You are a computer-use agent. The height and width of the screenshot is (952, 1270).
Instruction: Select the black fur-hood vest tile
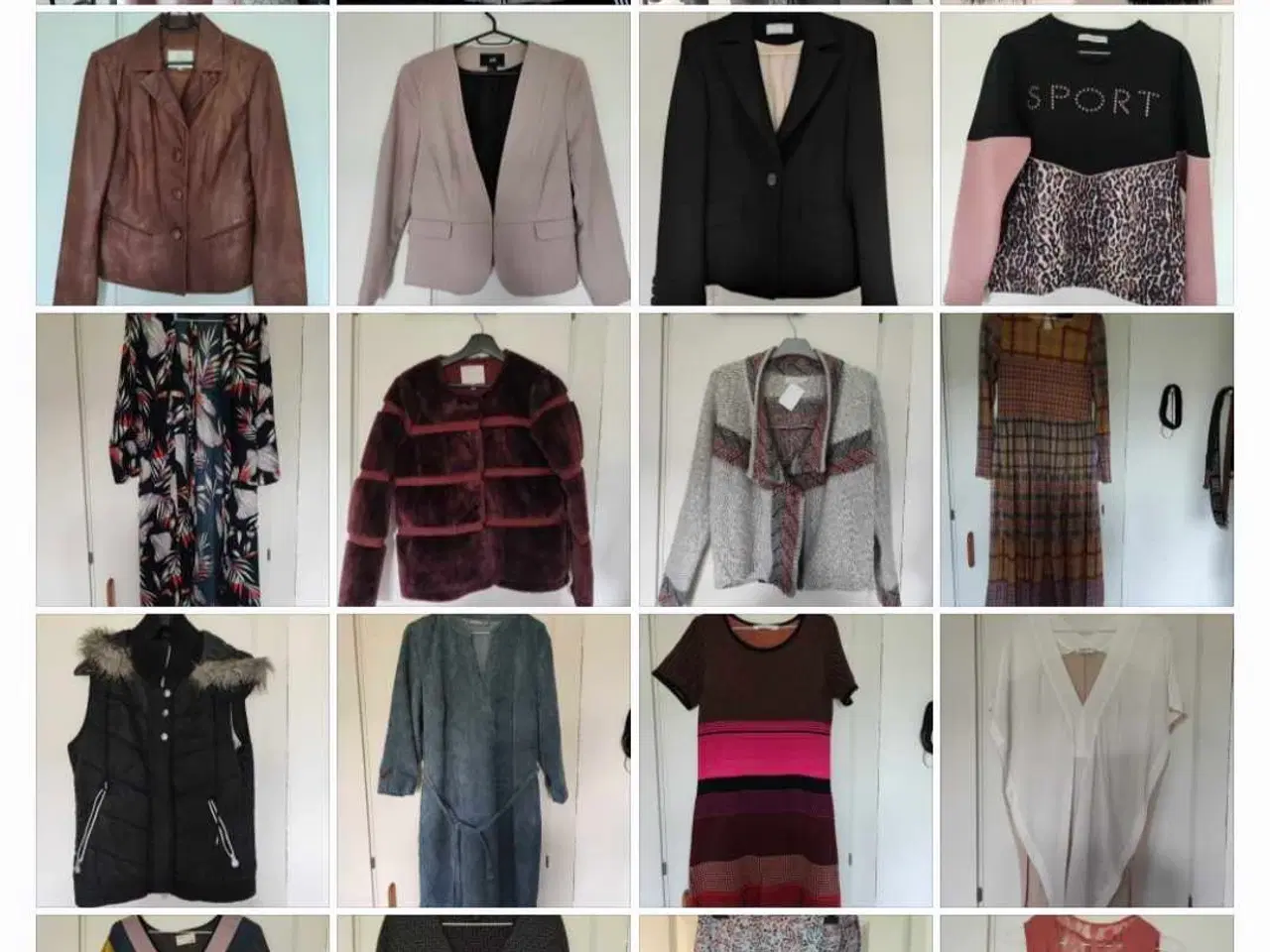click(183, 761)
